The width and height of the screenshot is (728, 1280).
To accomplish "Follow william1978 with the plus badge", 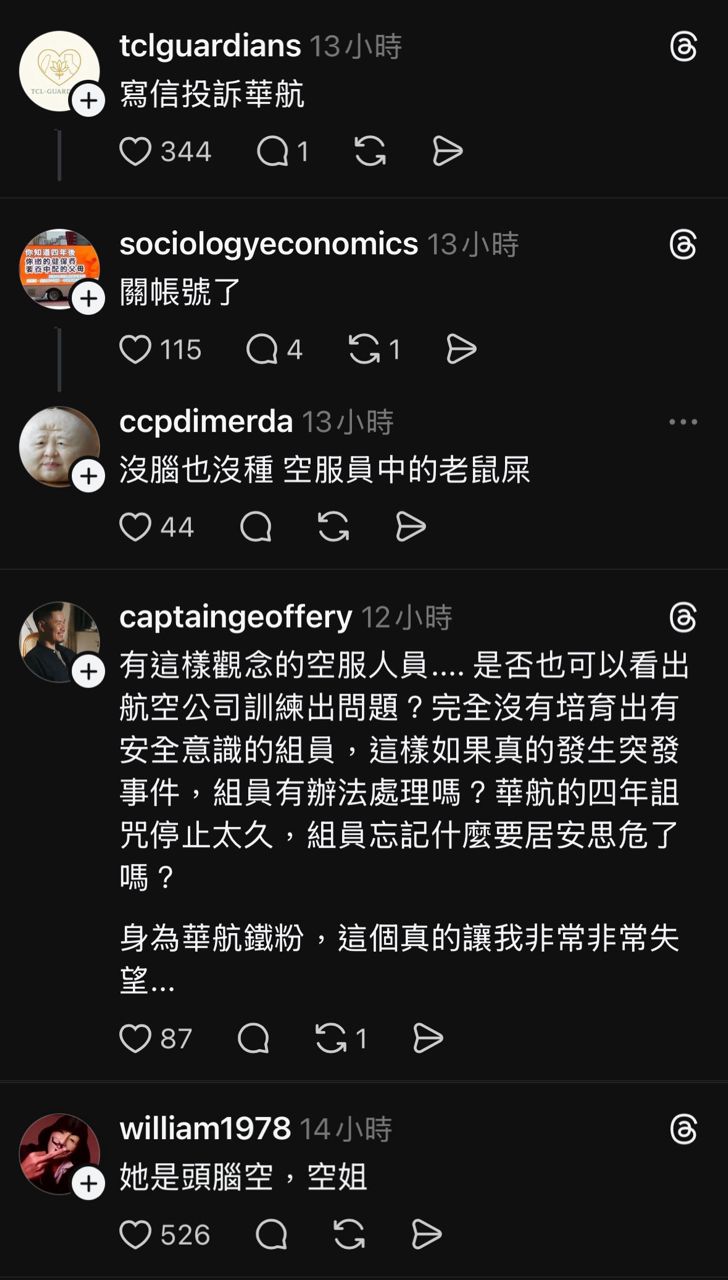I will [x=88, y=1184].
